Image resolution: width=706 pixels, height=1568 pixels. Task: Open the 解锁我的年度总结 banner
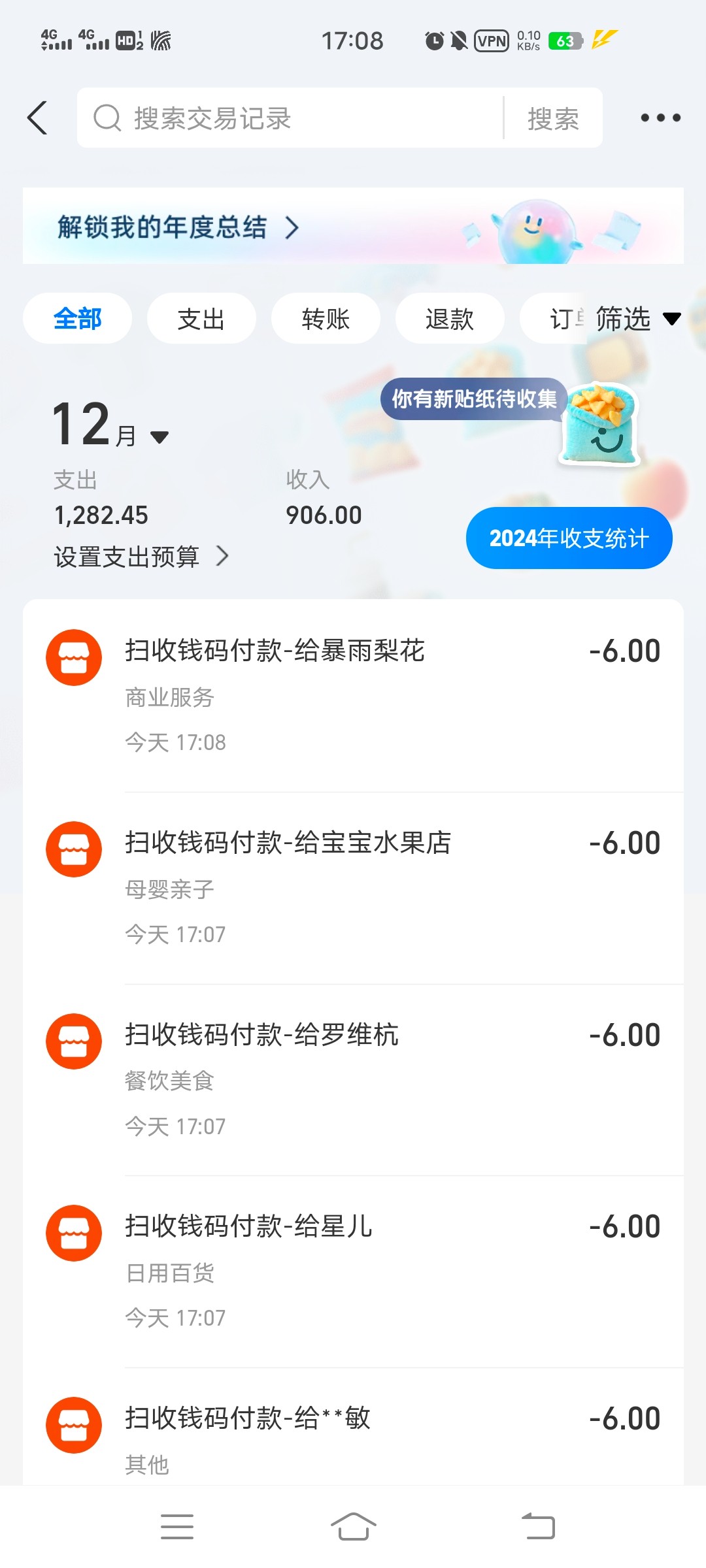tap(178, 227)
